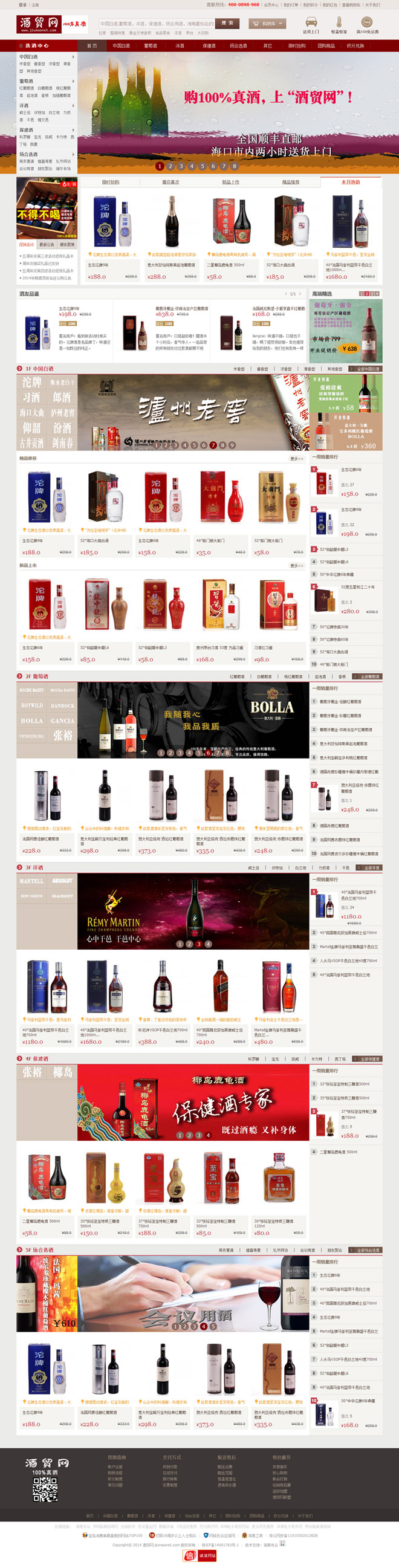Open the 保健酒 nav tab
The height and width of the screenshot is (1568, 399).
click(x=209, y=46)
